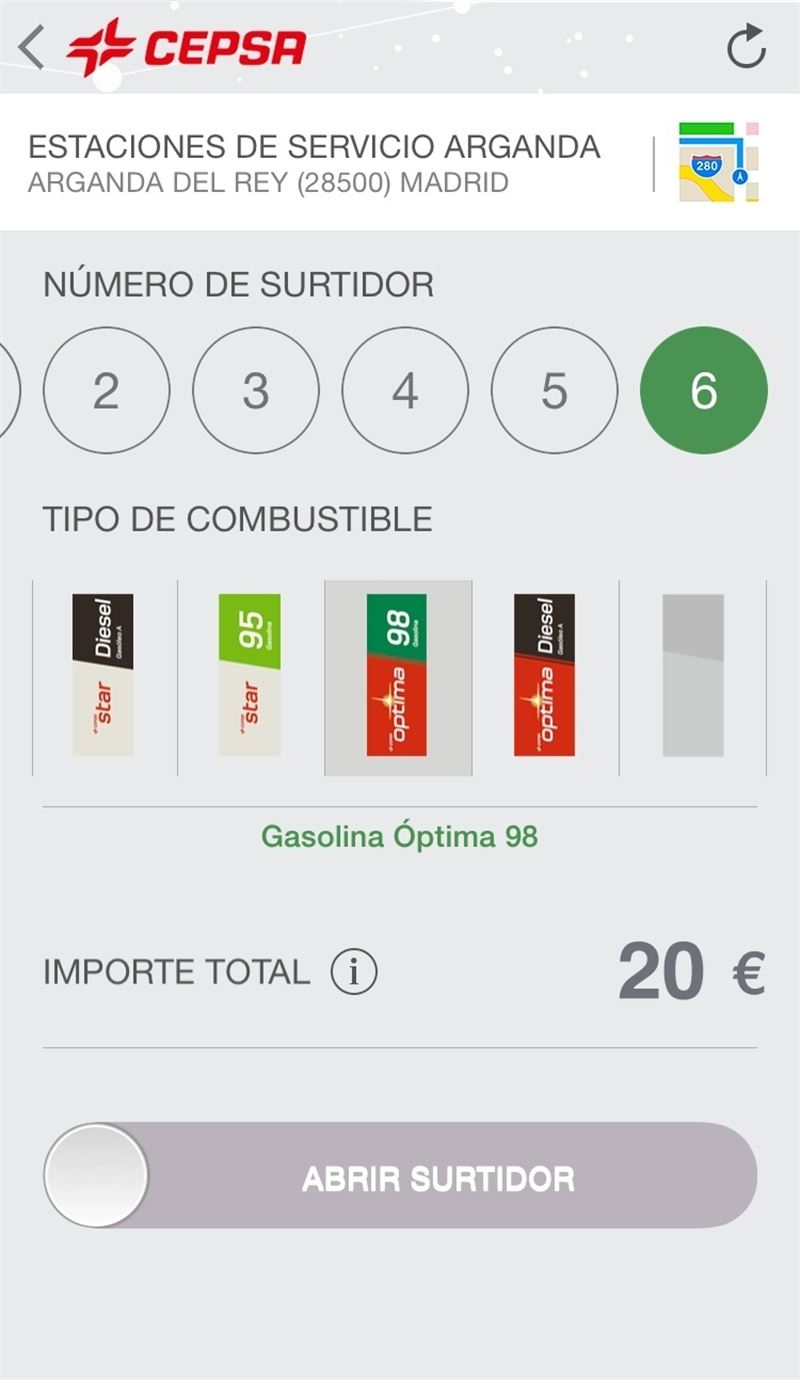The width and height of the screenshot is (800, 1380).
Task: Open info about Importe Total
Action: 354,972
